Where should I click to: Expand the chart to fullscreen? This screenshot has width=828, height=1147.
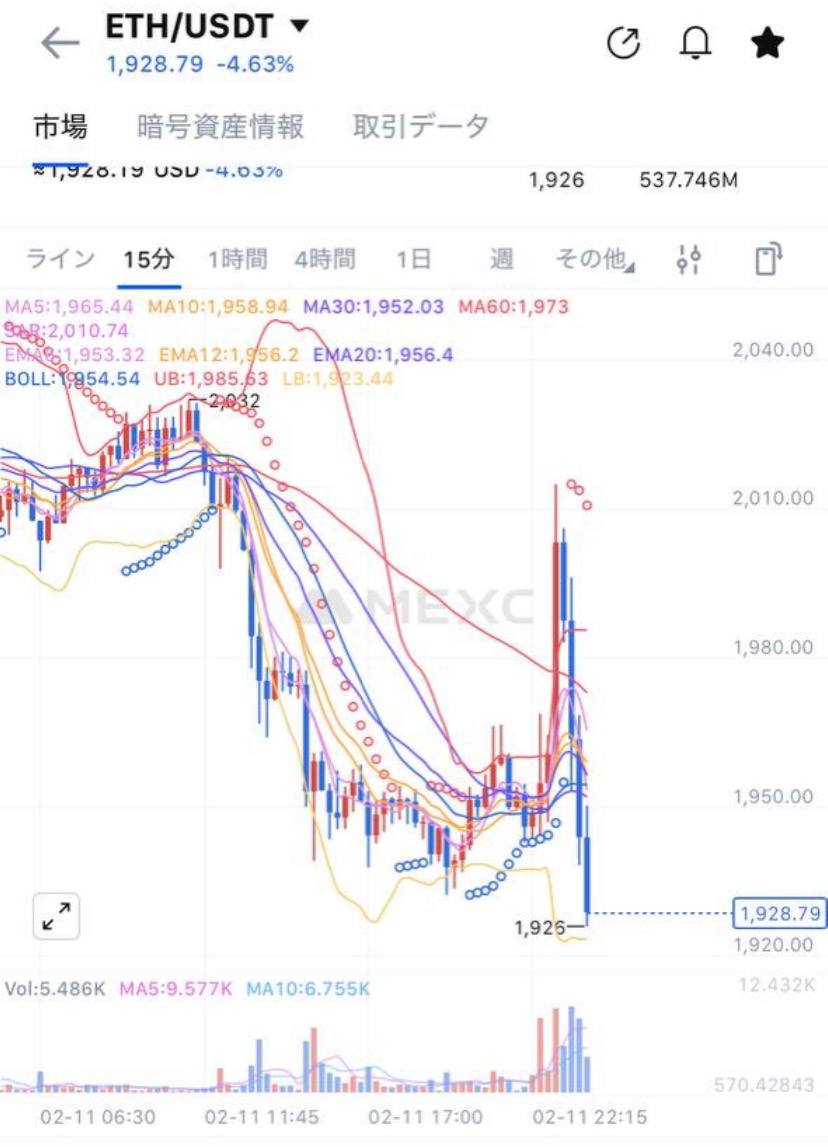[x=56, y=915]
